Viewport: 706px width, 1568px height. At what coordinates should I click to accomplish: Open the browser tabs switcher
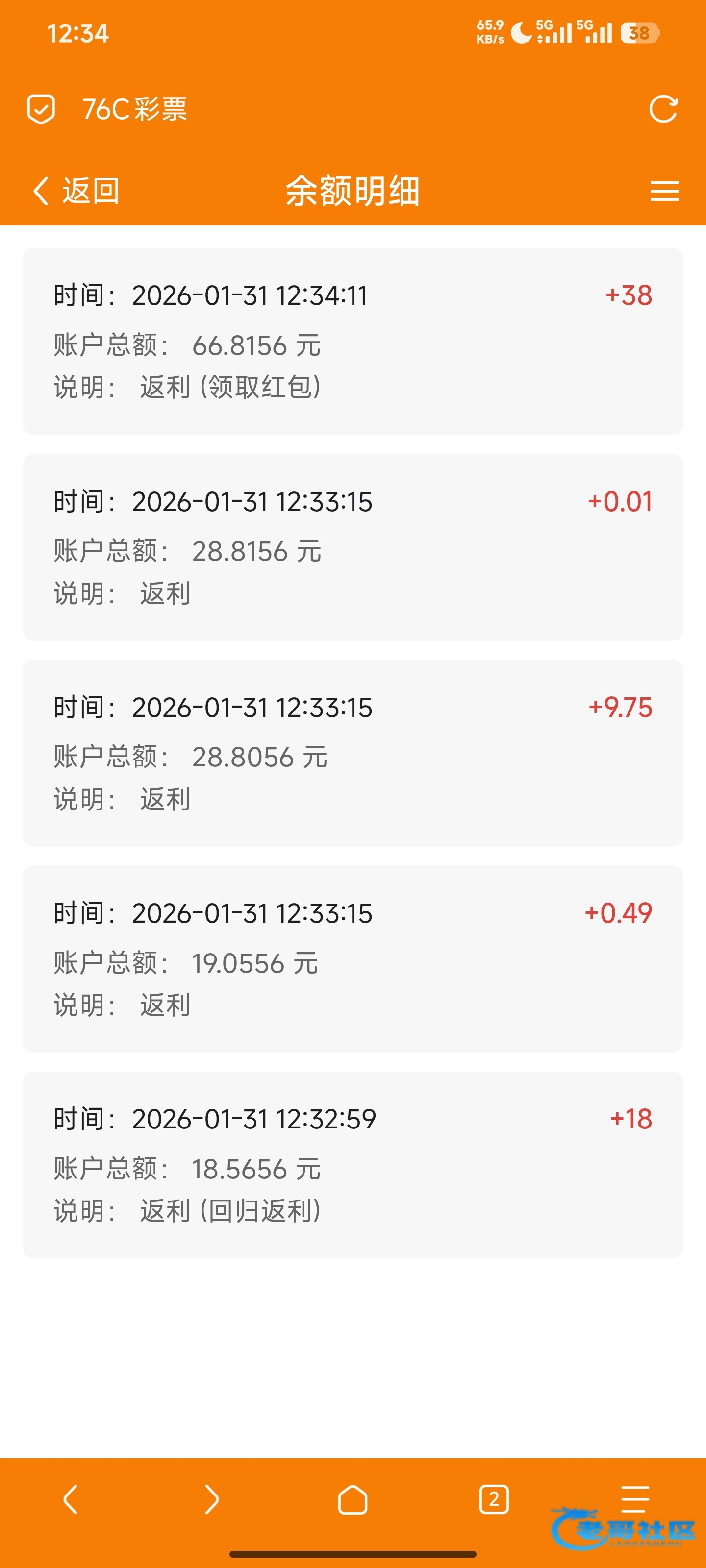[493, 1499]
